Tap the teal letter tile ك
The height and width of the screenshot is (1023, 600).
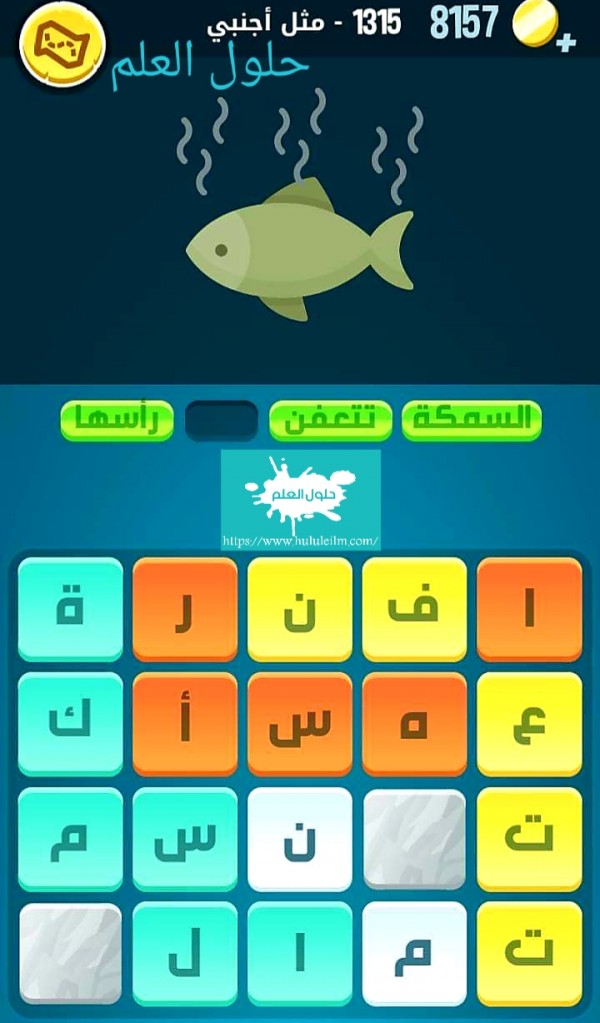(70, 724)
